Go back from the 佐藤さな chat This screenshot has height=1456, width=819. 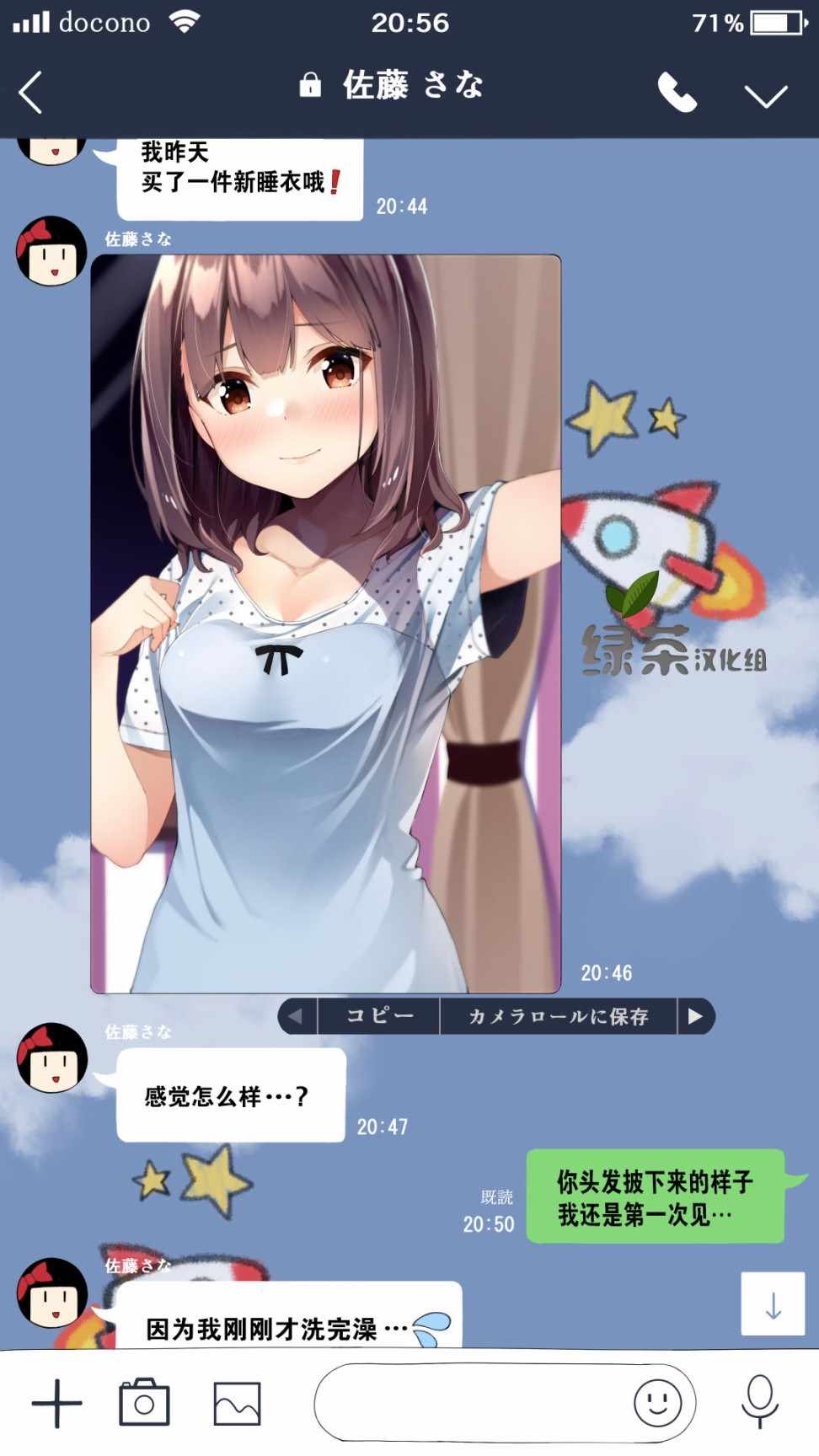point(30,92)
